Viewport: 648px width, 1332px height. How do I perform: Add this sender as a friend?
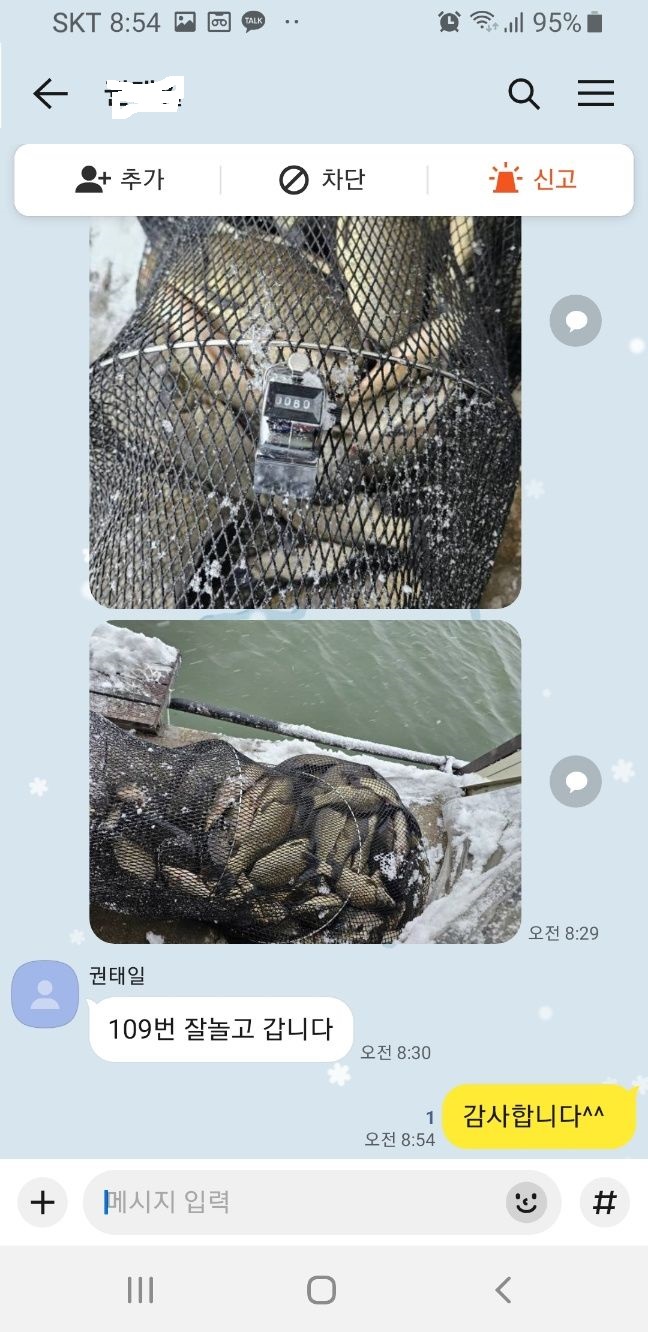119,180
